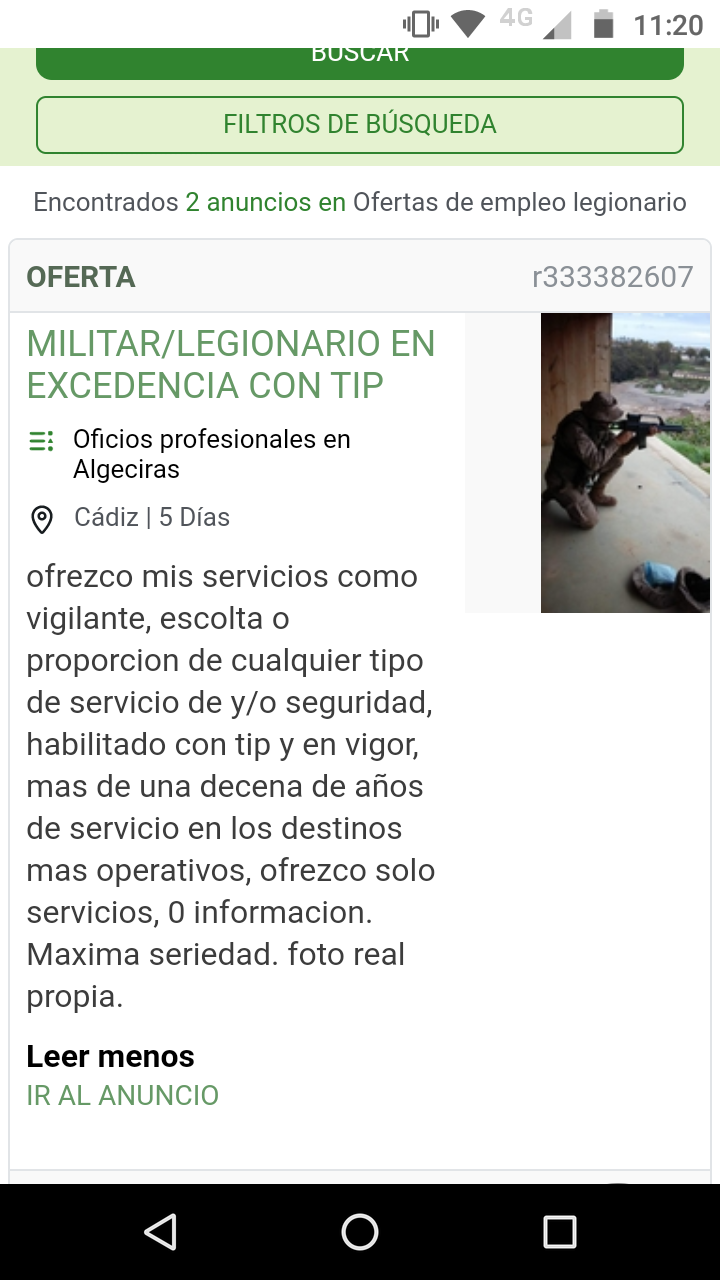The image size is (720, 1280).
Task: Follow the IR AL ANUNCIO link
Action: point(122,1095)
